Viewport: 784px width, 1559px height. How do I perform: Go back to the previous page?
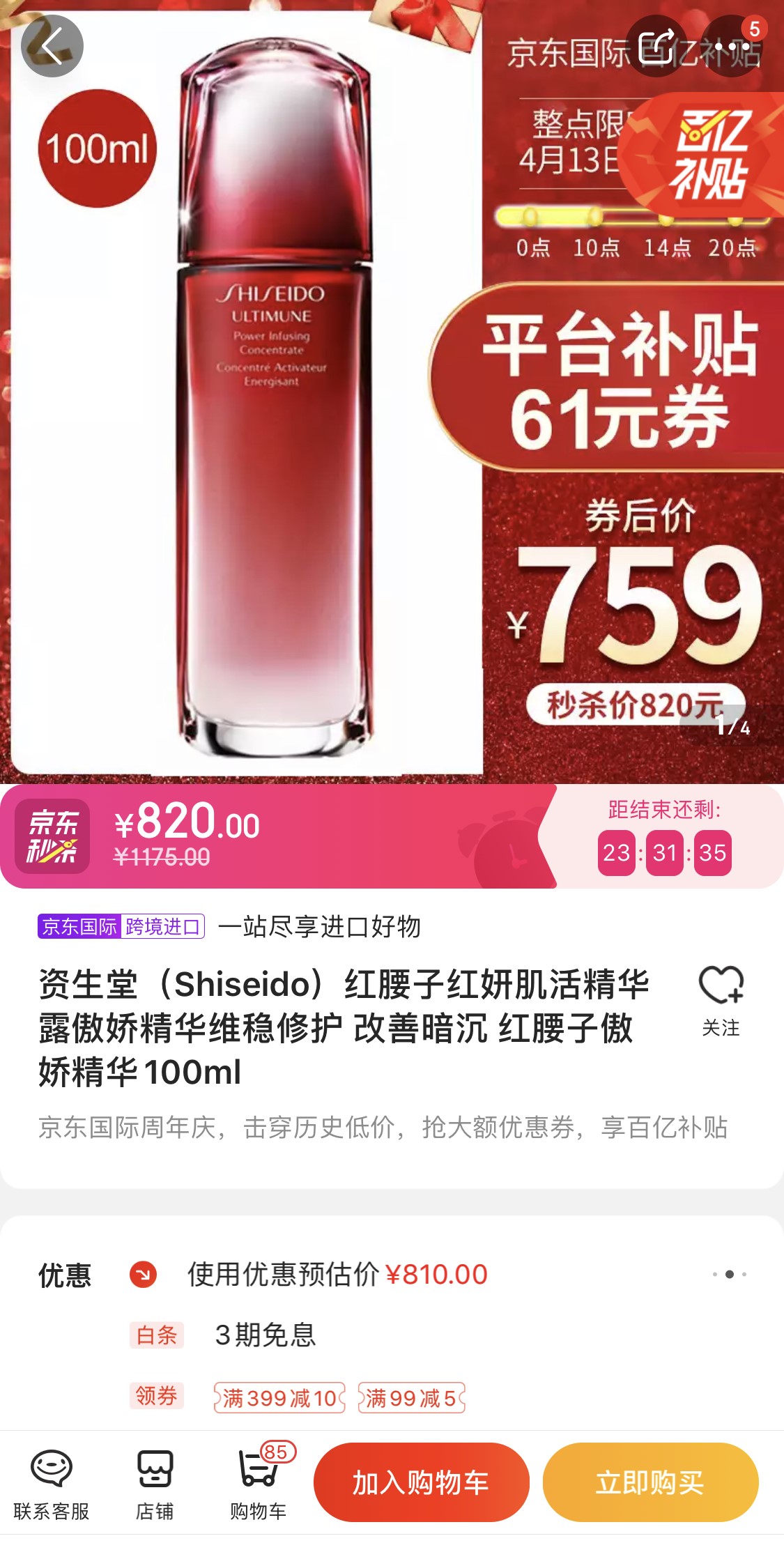(x=52, y=47)
